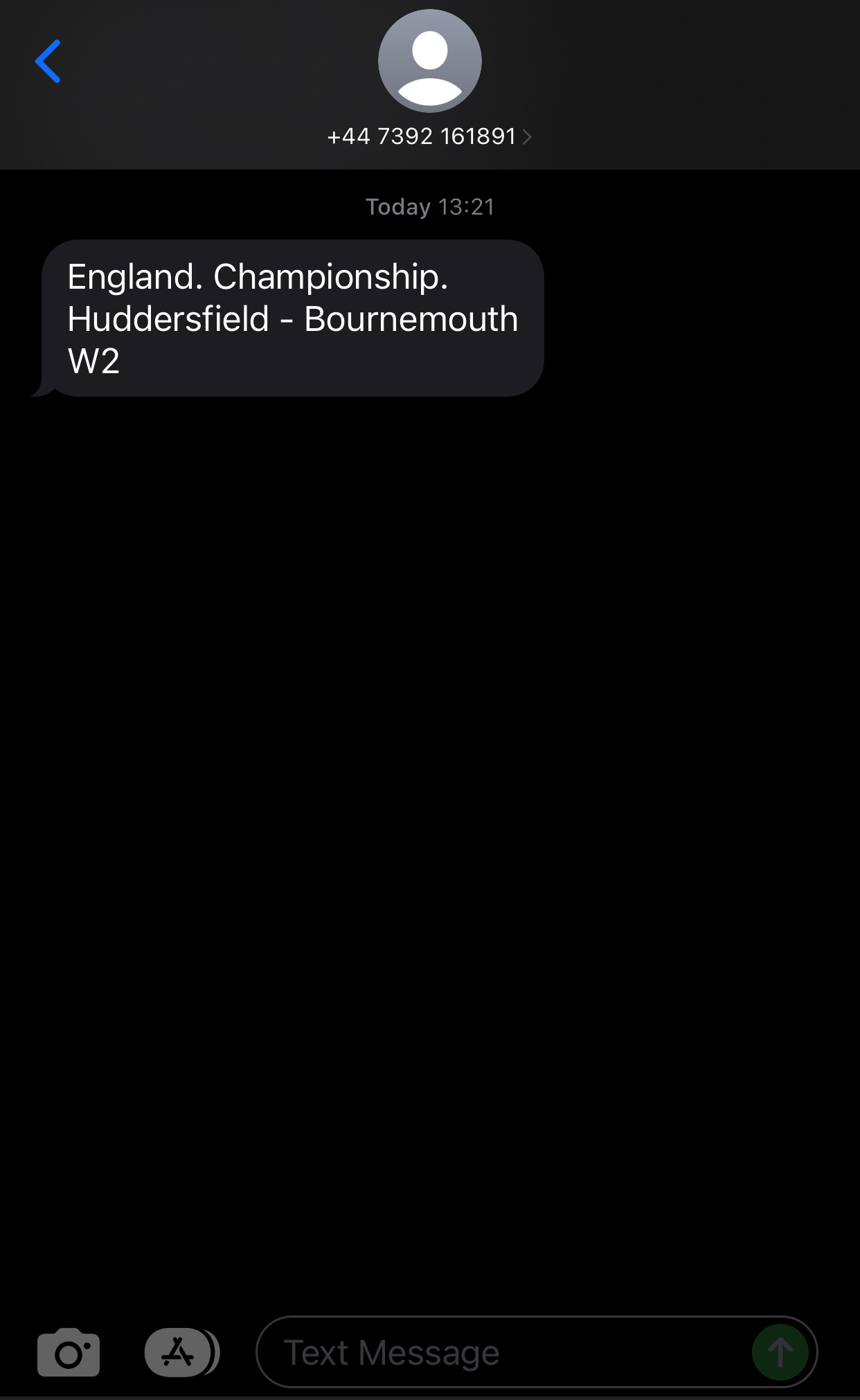Open the App Store apps drawer
This screenshot has height=1400, width=860.
181,1352
